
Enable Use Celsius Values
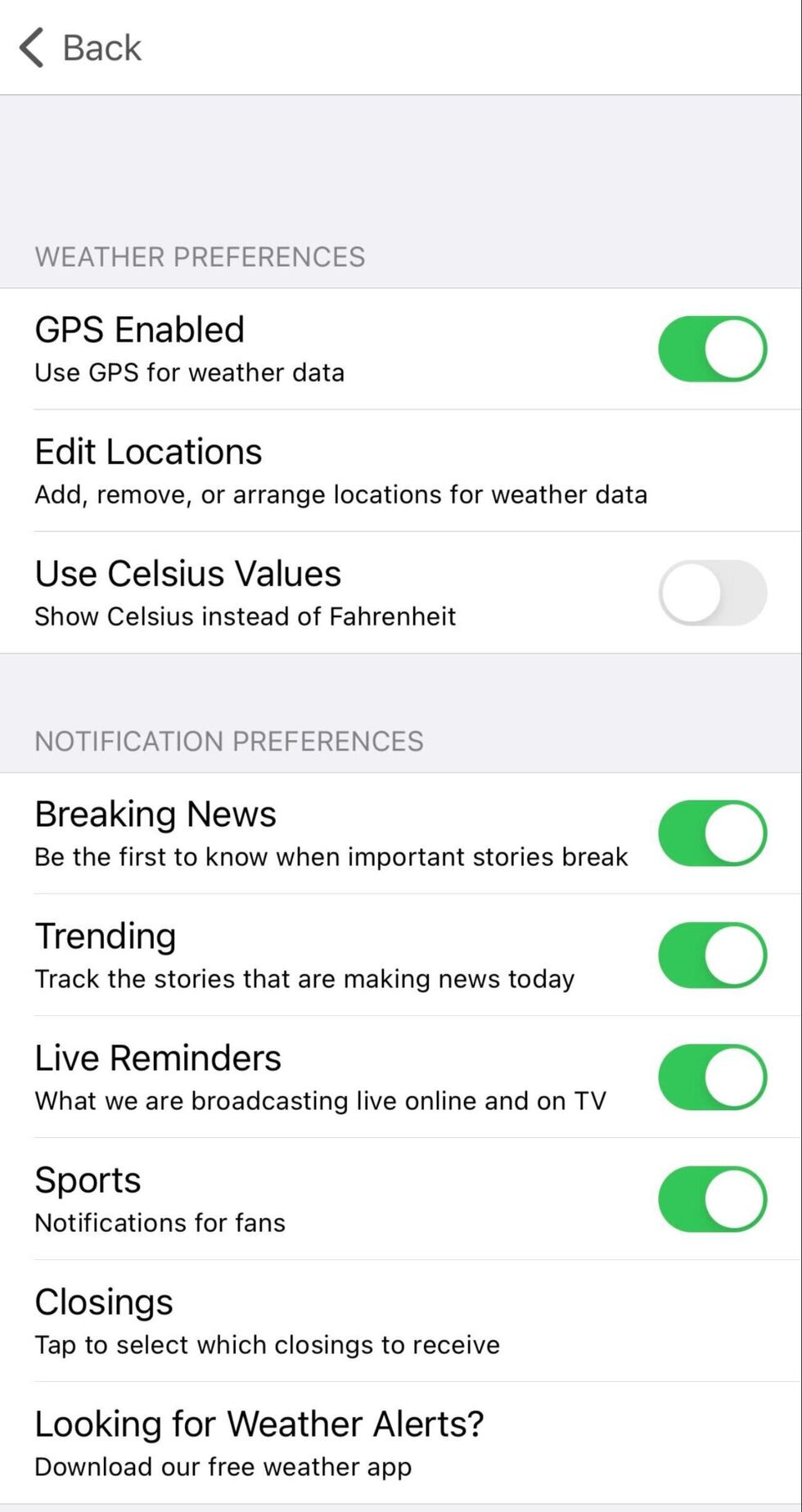click(711, 593)
